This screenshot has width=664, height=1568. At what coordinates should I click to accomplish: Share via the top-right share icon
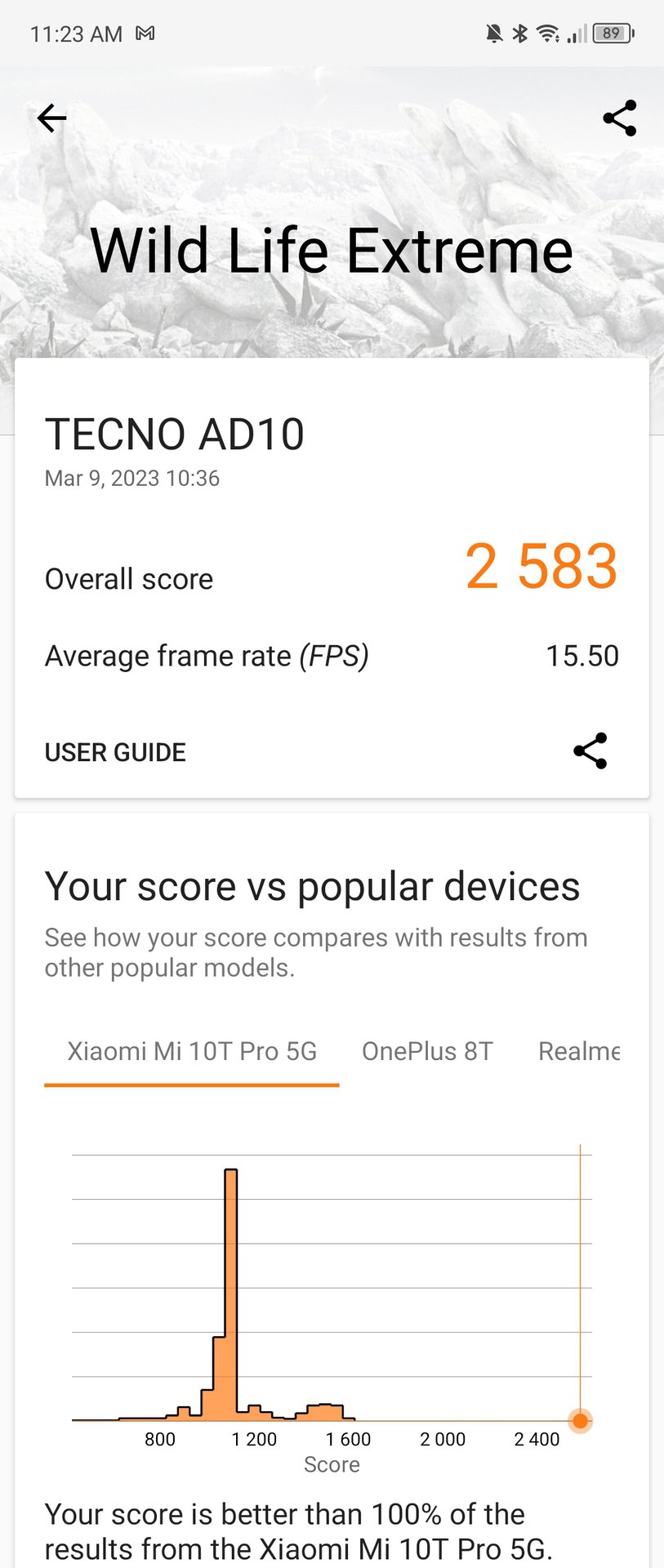pyautogui.click(x=619, y=118)
